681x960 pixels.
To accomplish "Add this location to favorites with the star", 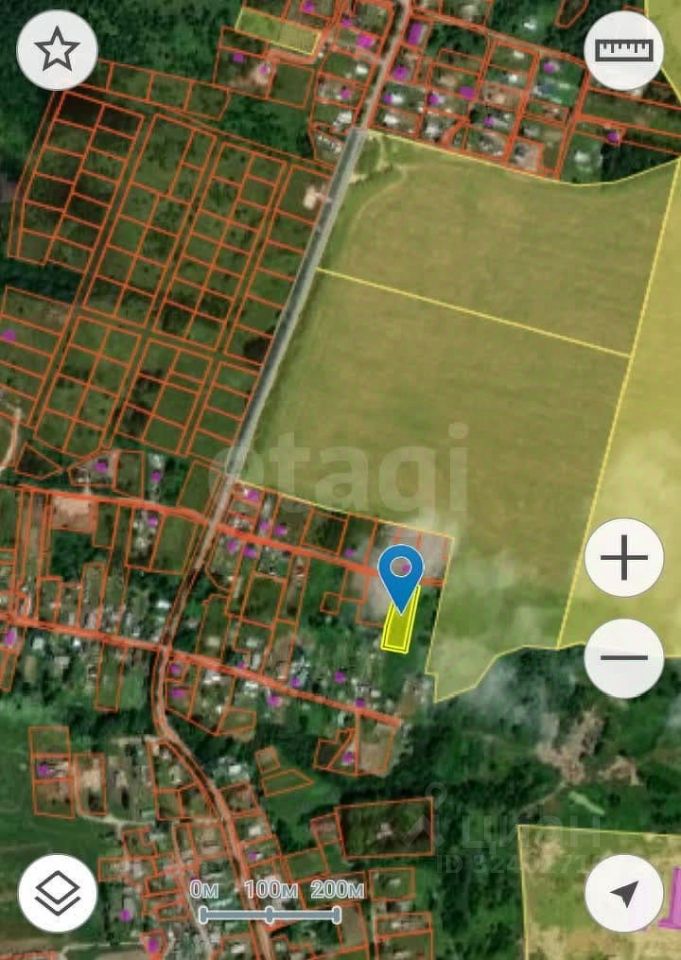I will point(58,50).
